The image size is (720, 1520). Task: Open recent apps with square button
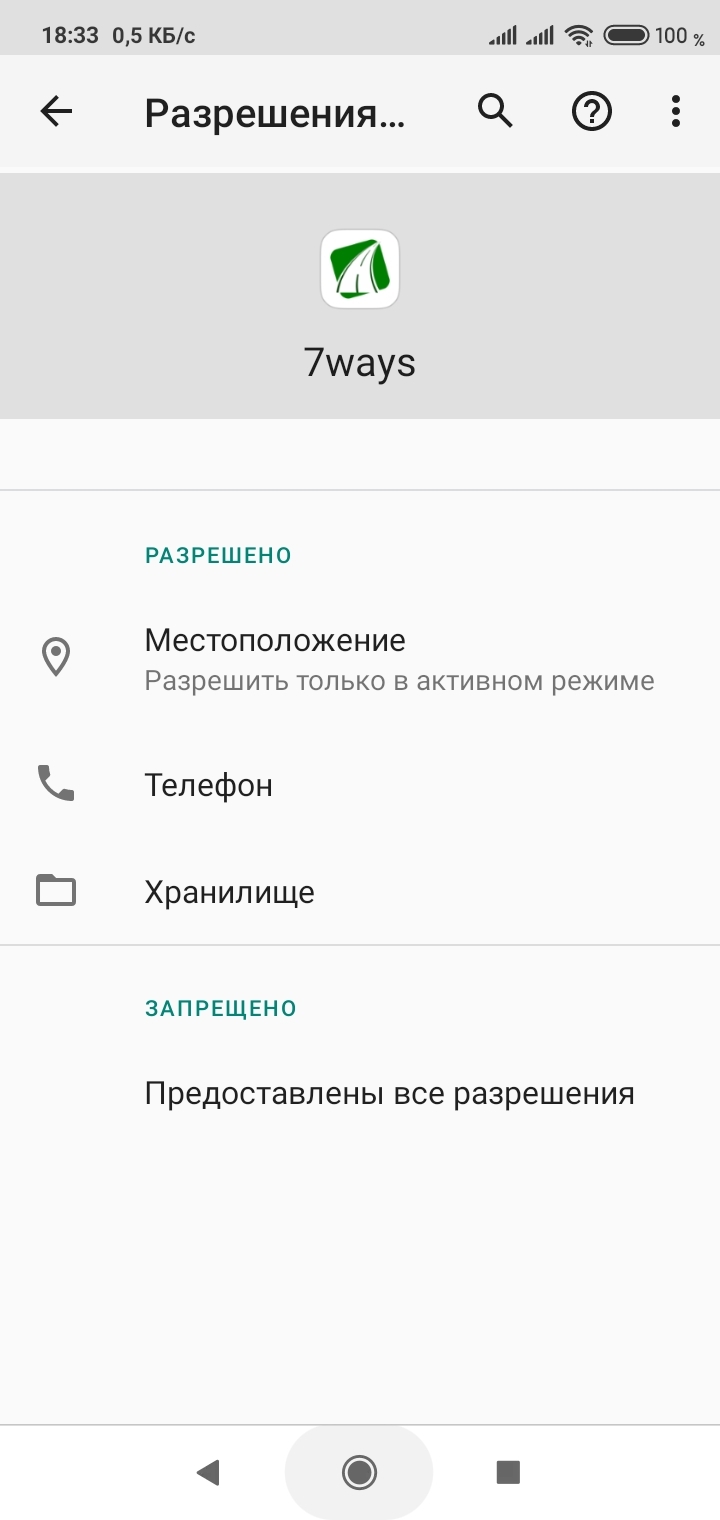(x=509, y=1471)
